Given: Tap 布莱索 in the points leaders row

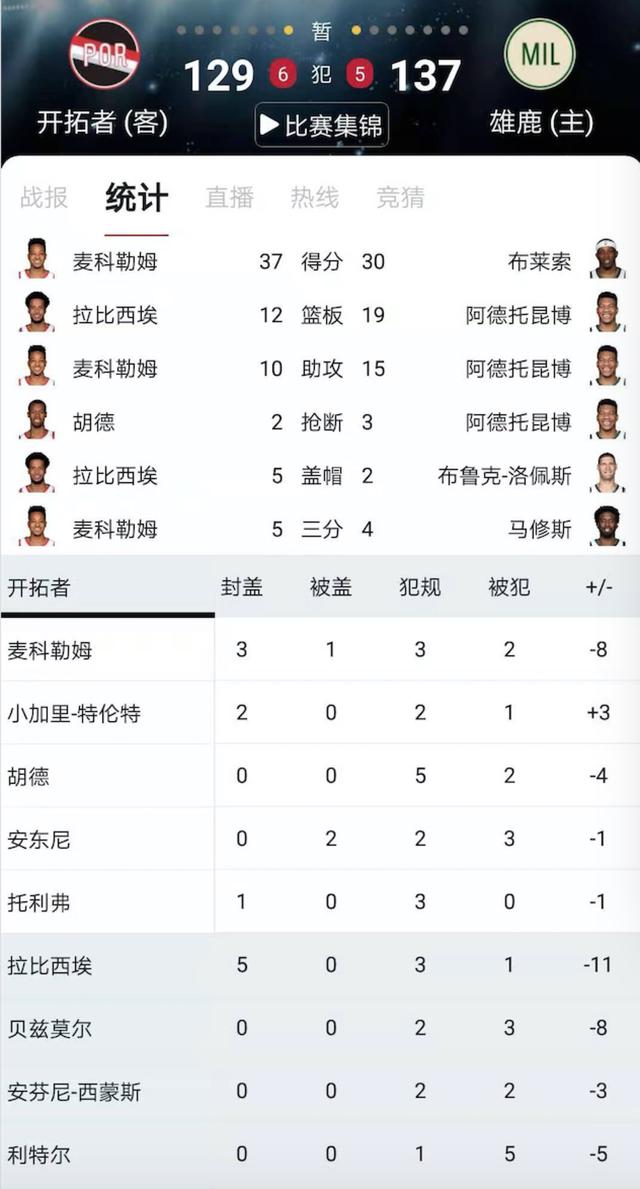Looking at the screenshot, I should tap(540, 262).
